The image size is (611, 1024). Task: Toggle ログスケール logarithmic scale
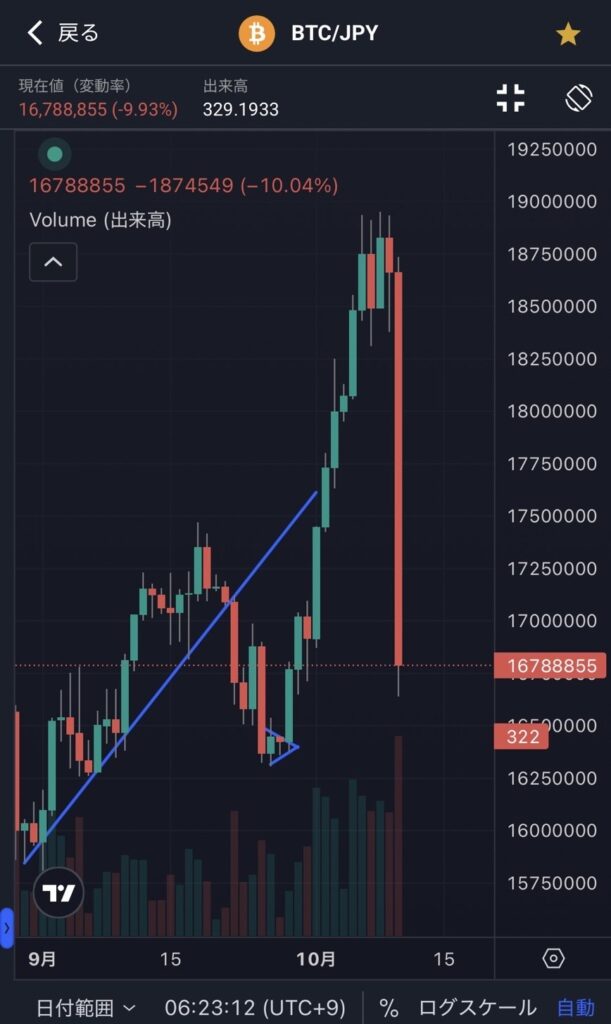pos(463,1007)
